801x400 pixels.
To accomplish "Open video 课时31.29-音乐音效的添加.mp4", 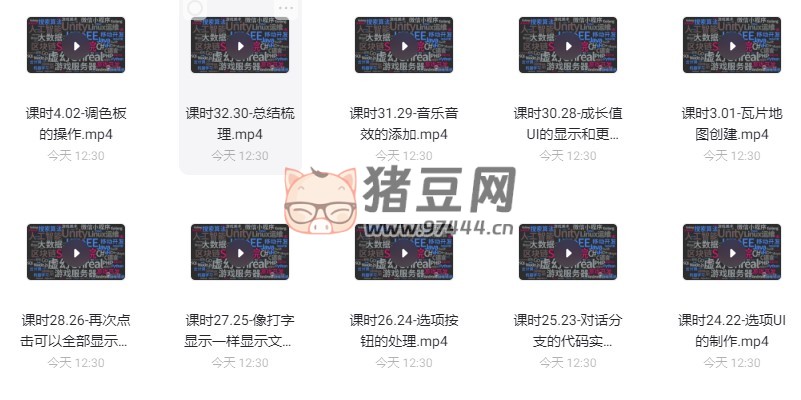I will point(404,45).
